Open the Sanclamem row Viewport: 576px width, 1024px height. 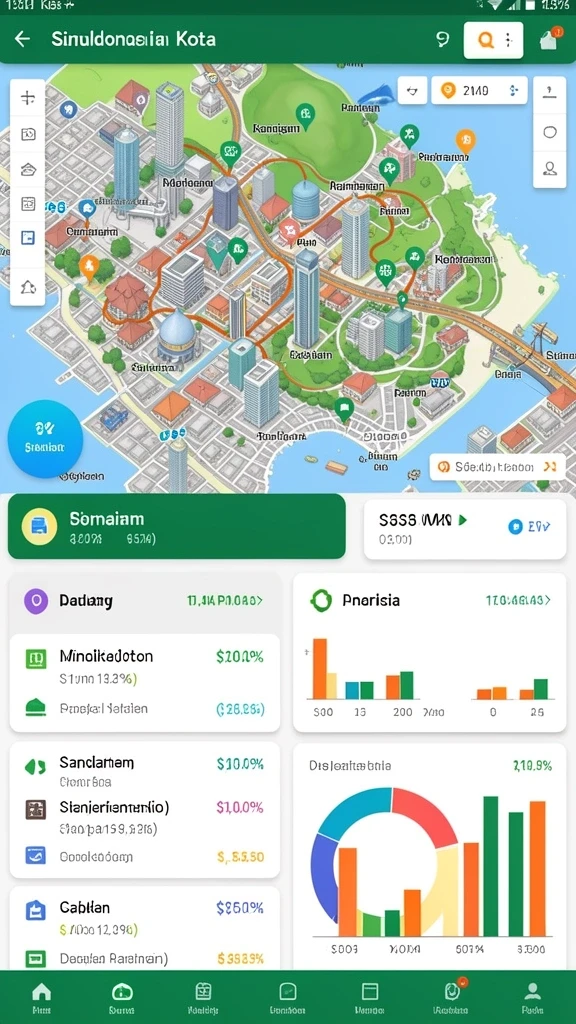[x=144, y=771]
